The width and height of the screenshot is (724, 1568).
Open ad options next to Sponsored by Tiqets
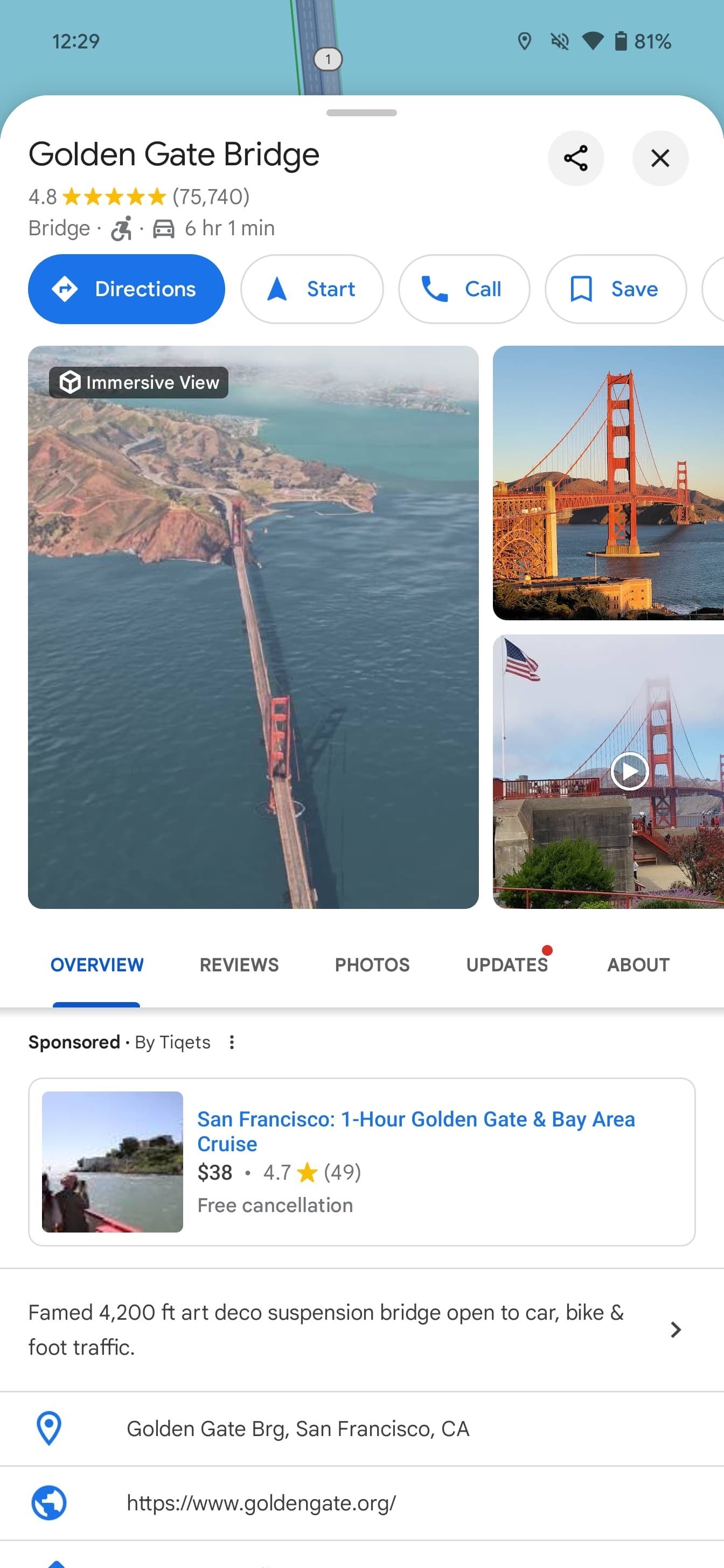pos(232,1042)
